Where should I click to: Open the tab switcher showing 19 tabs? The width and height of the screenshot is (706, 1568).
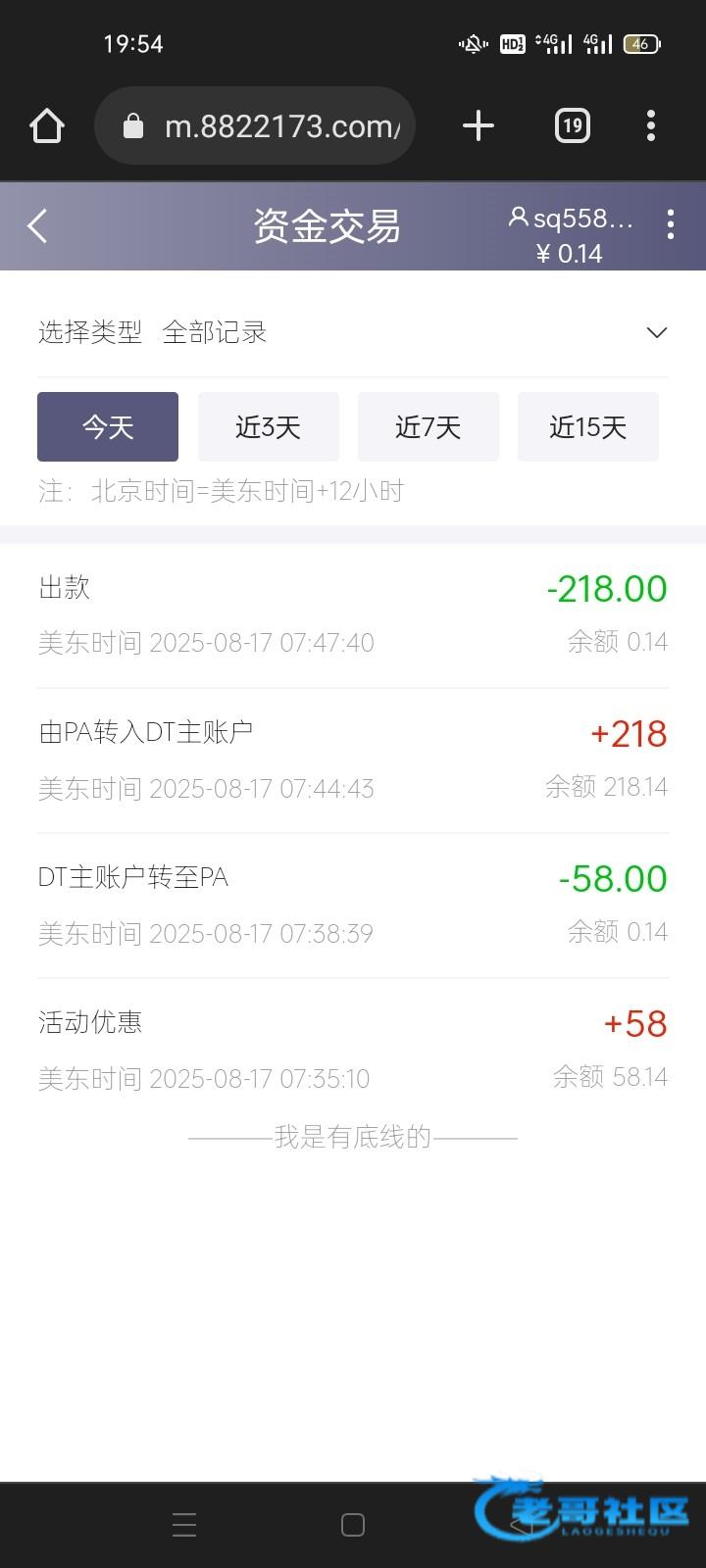[x=573, y=125]
